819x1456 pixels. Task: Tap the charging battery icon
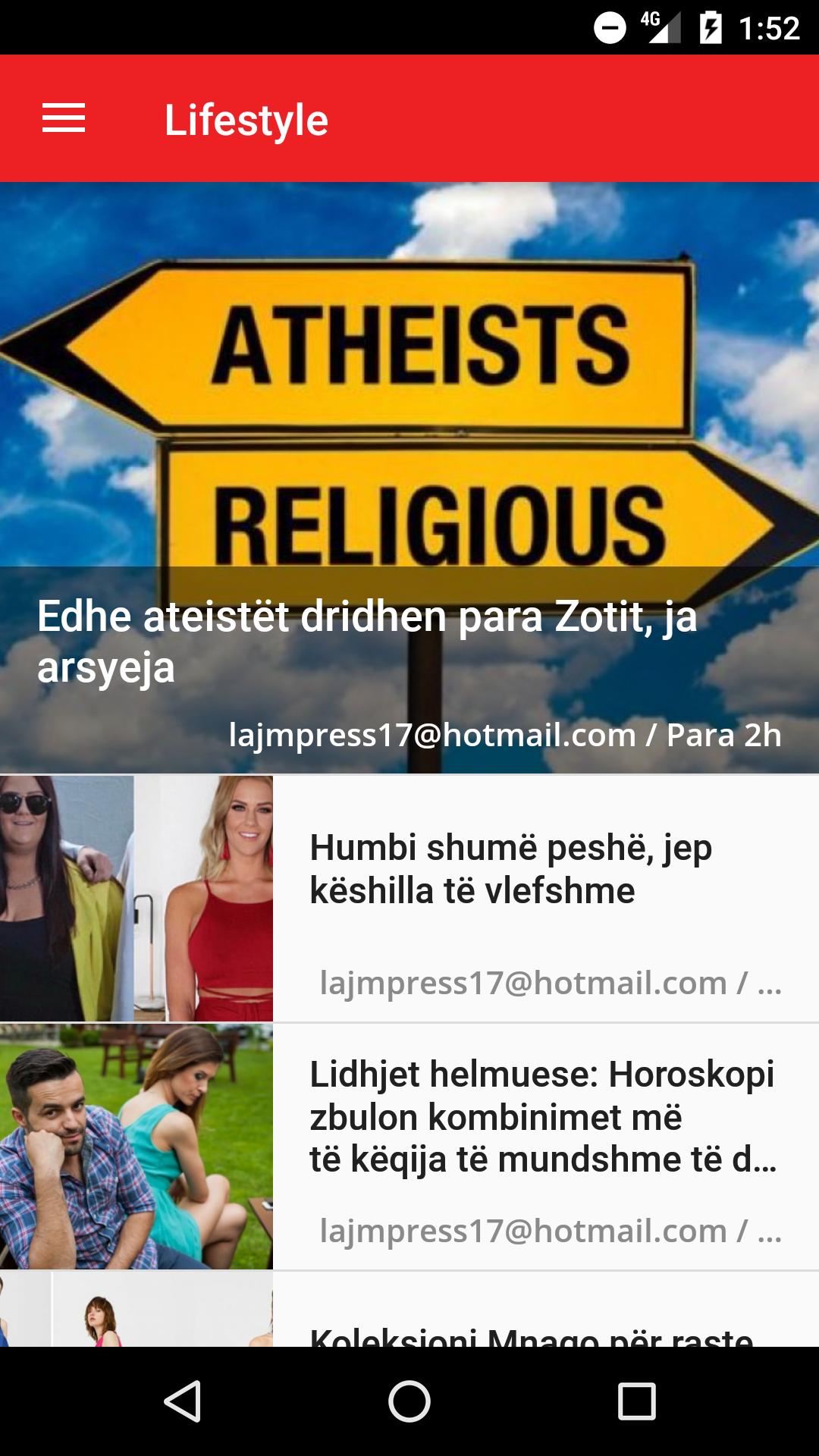point(711,27)
